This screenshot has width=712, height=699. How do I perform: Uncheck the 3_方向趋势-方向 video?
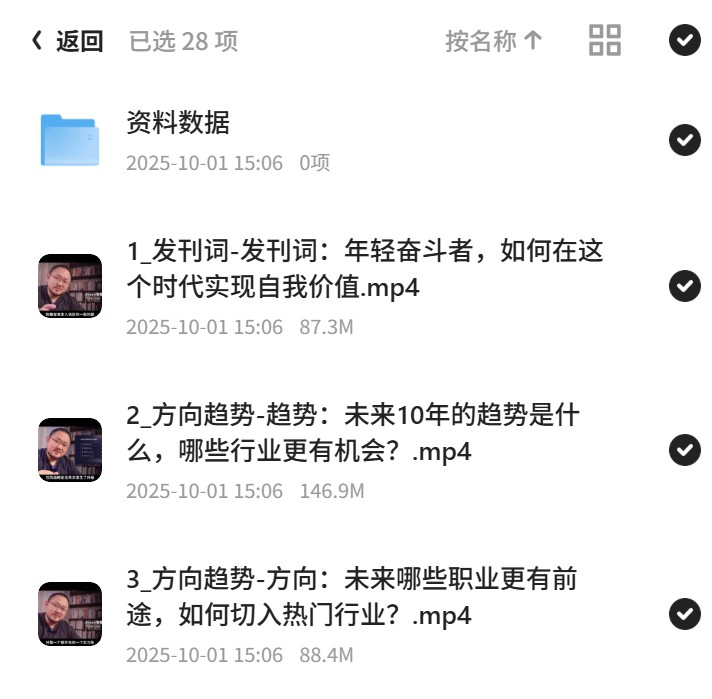click(684, 614)
